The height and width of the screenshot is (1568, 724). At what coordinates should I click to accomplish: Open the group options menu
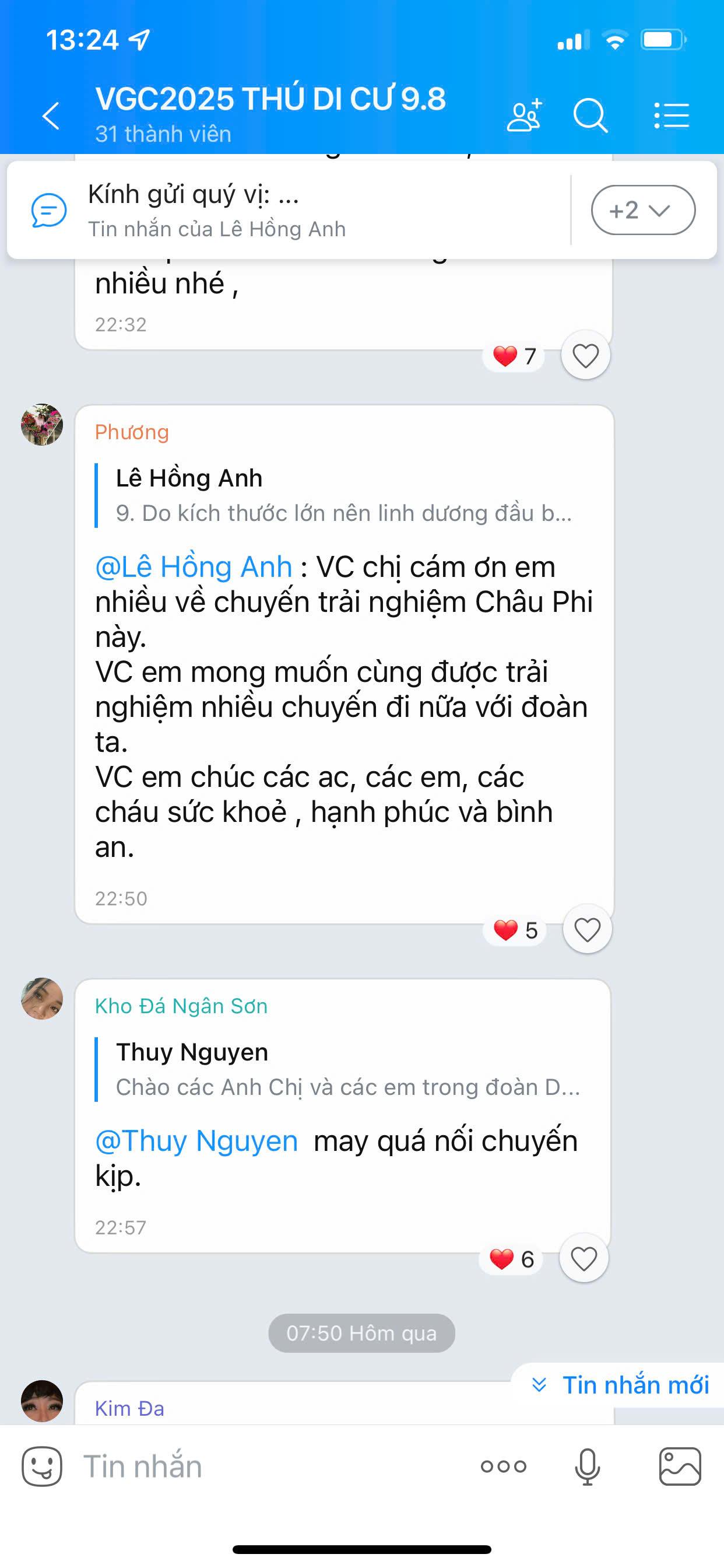(672, 115)
